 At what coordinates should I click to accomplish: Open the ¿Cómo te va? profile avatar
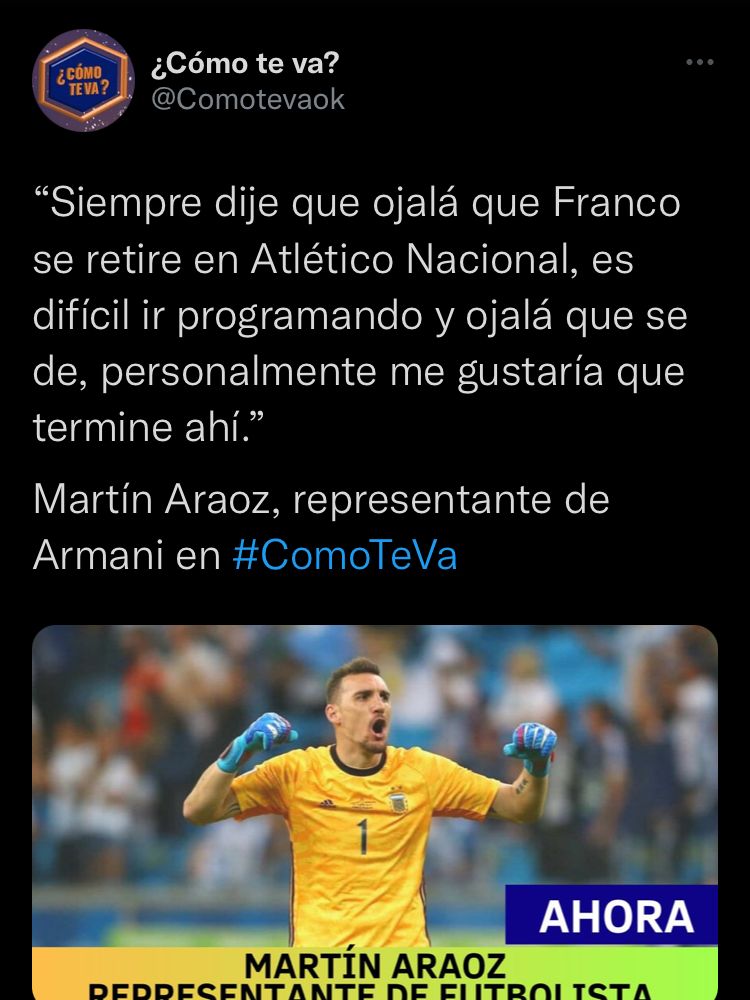pos(83,80)
